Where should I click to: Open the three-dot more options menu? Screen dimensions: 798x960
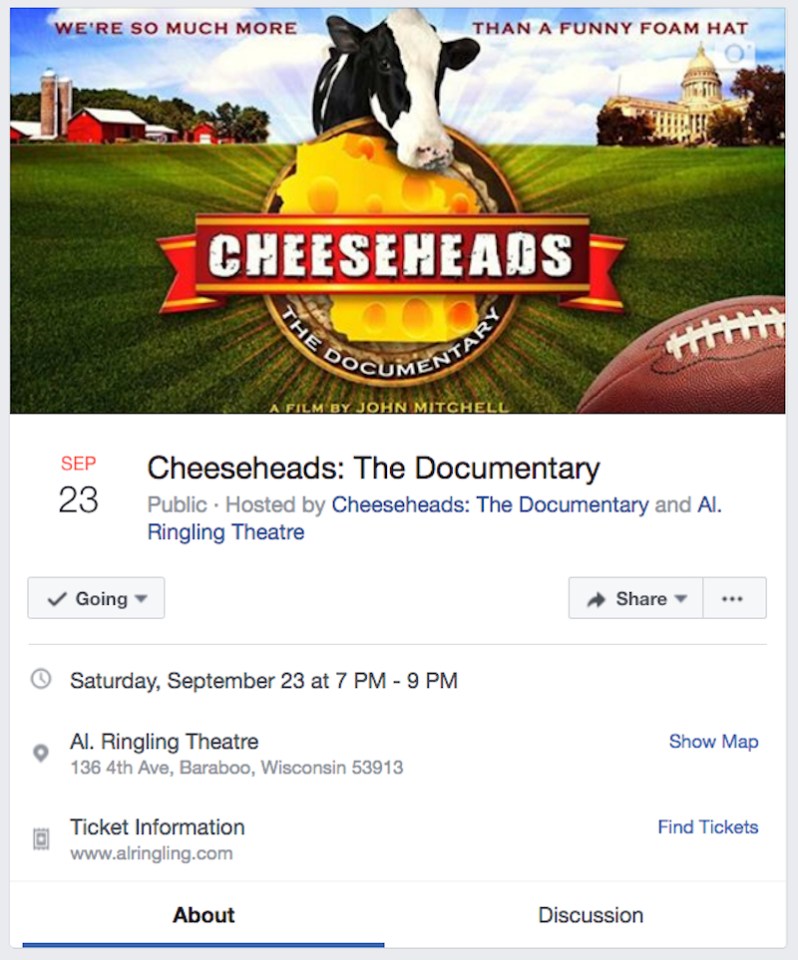point(733,599)
